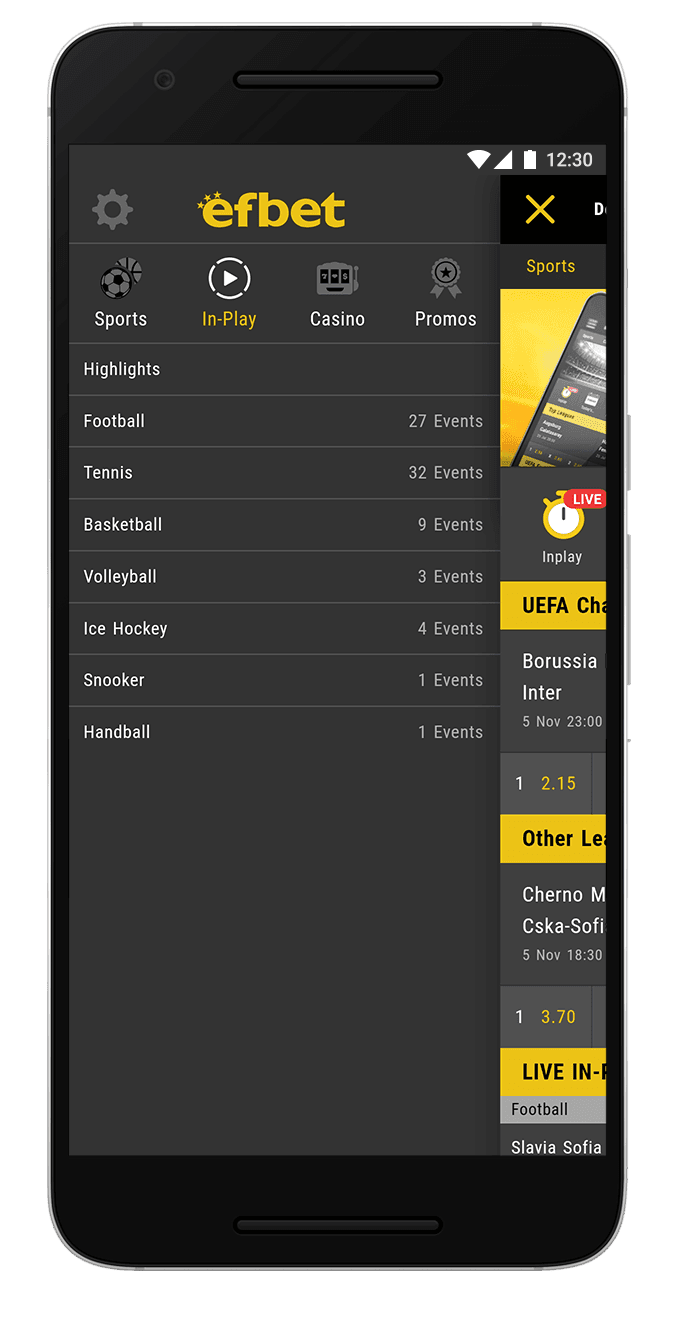Screen dimensions: 678x1317
Task: View Ice Hockey live events
Action: (x=284, y=629)
